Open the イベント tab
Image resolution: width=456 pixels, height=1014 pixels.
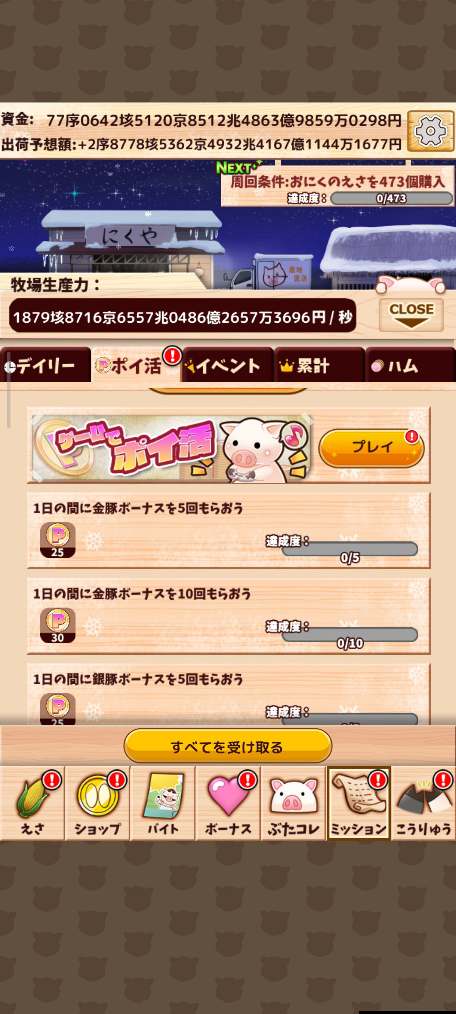[x=228, y=366]
